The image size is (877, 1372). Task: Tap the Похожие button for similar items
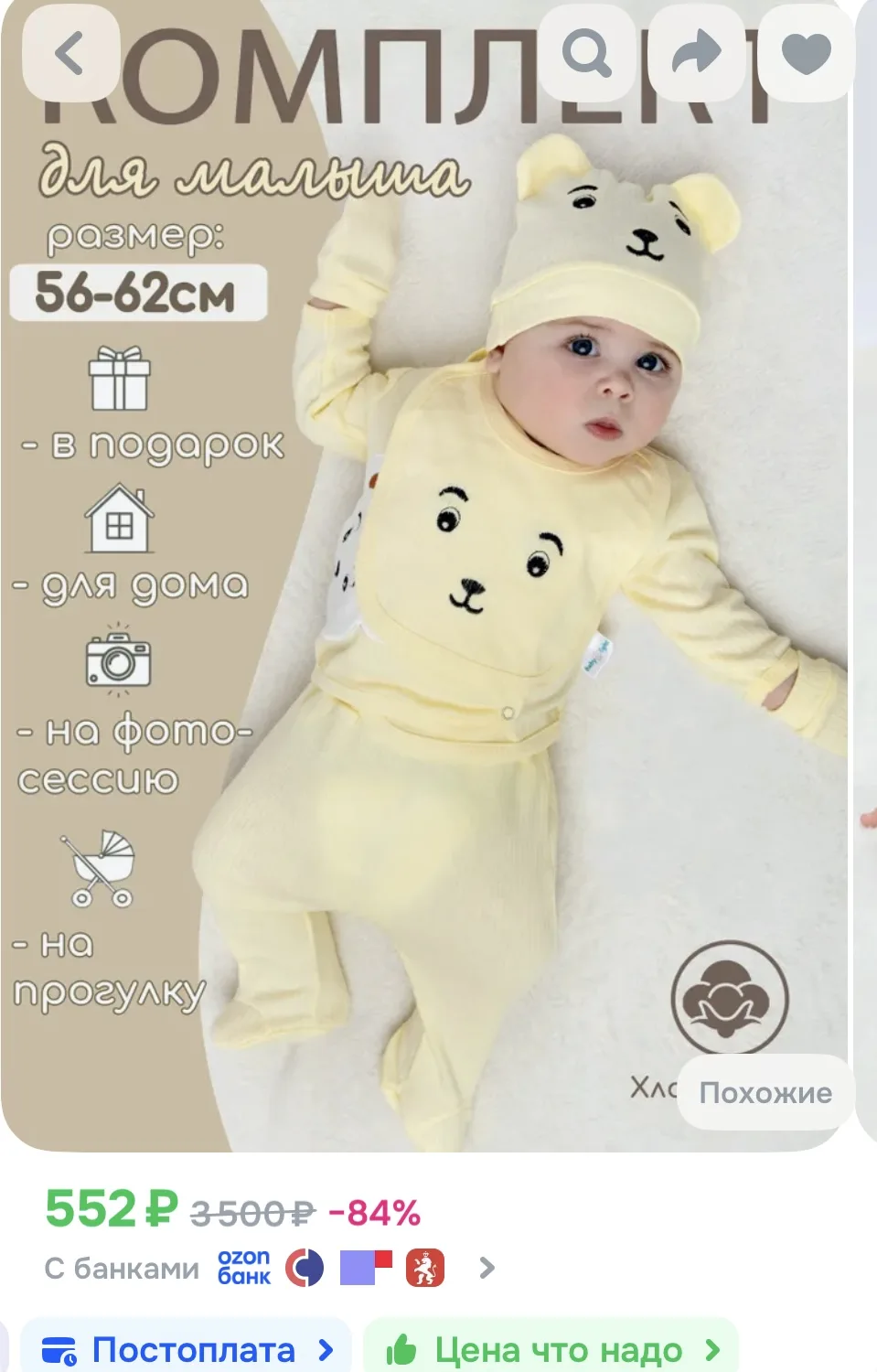click(766, 1092)
